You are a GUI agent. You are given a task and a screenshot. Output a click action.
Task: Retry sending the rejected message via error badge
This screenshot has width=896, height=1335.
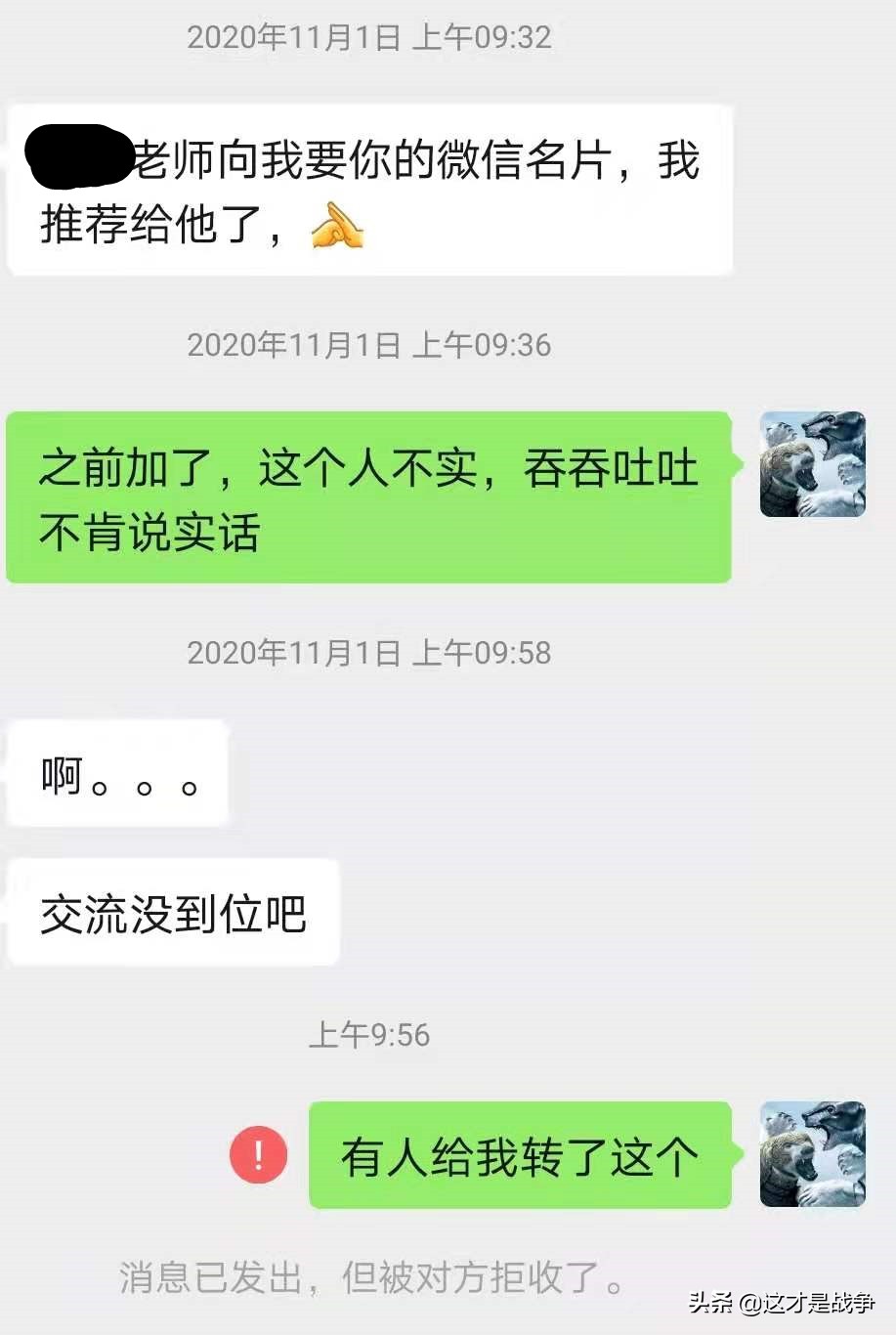point(257,1156)
